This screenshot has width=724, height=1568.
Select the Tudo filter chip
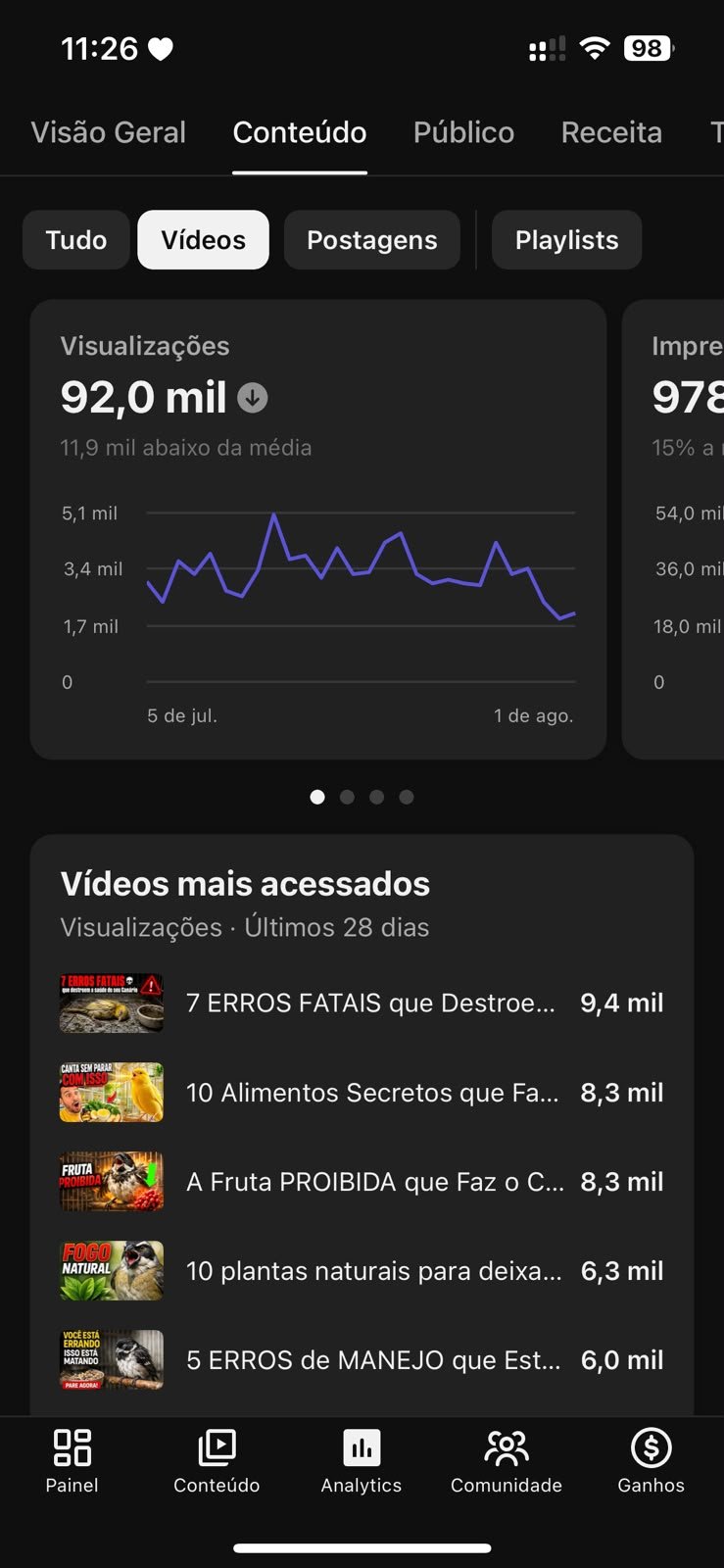(76, 240)
